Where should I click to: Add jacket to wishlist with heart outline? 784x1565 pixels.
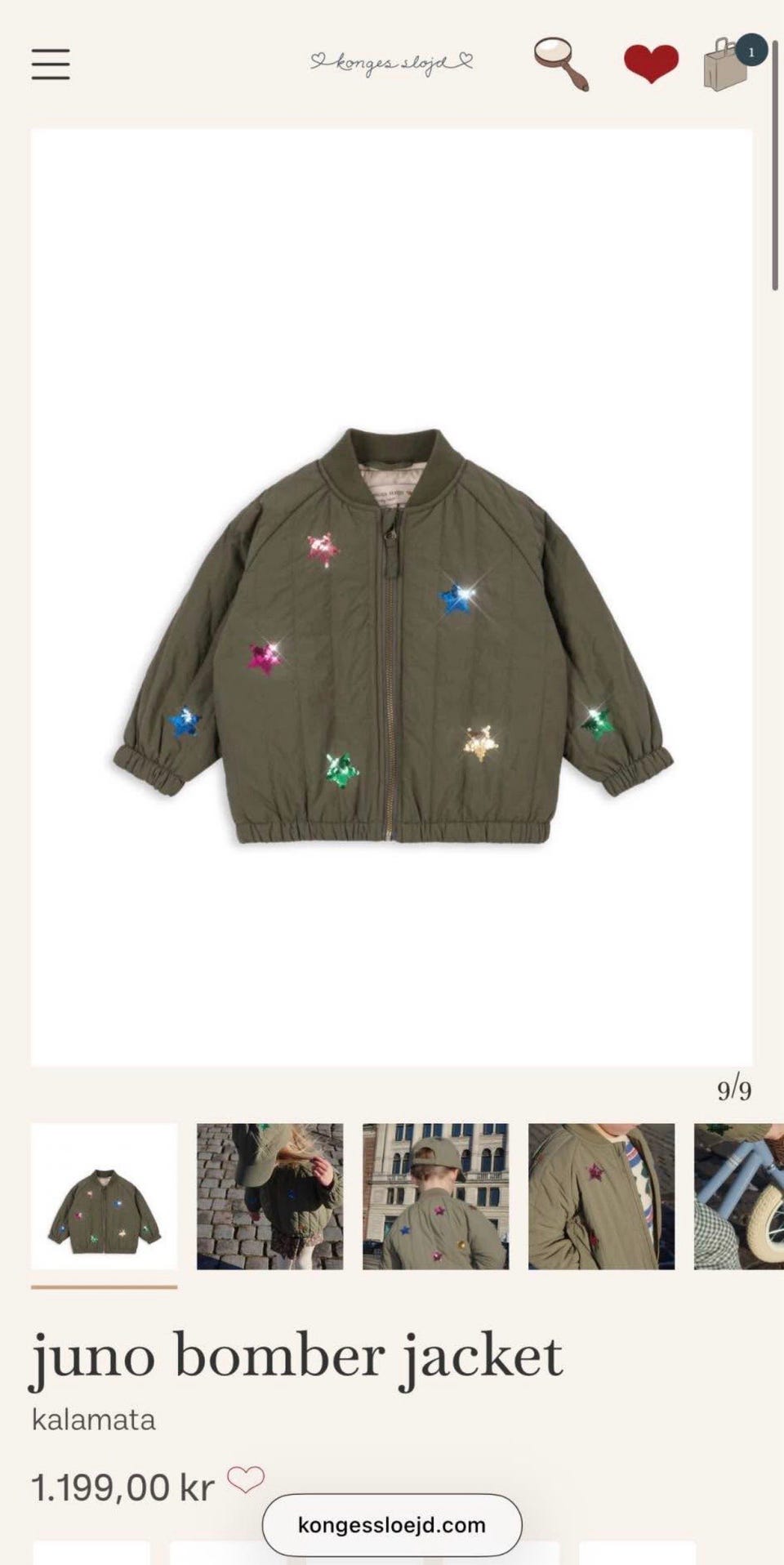pos(246,1478)
